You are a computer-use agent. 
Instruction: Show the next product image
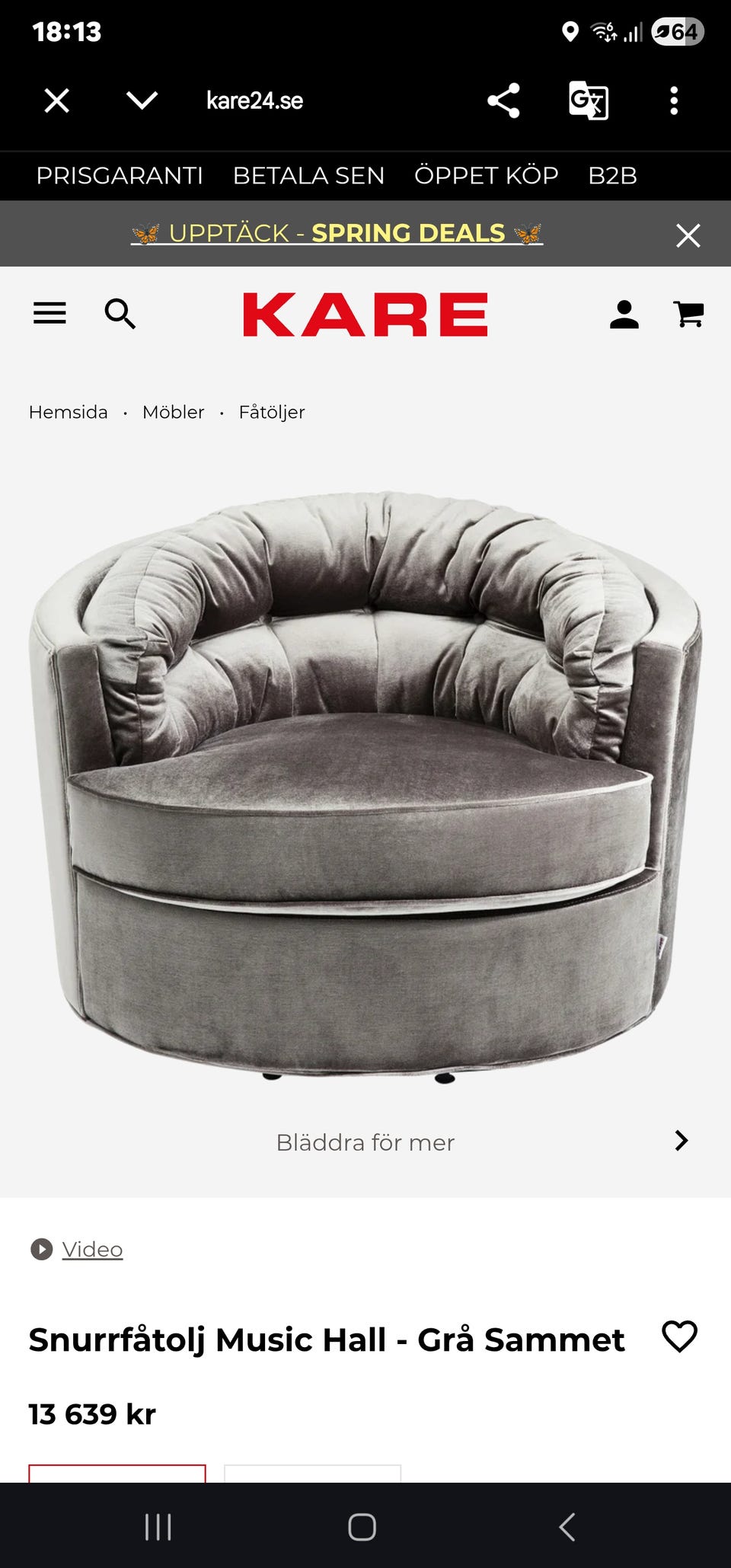click(682, 1140)
